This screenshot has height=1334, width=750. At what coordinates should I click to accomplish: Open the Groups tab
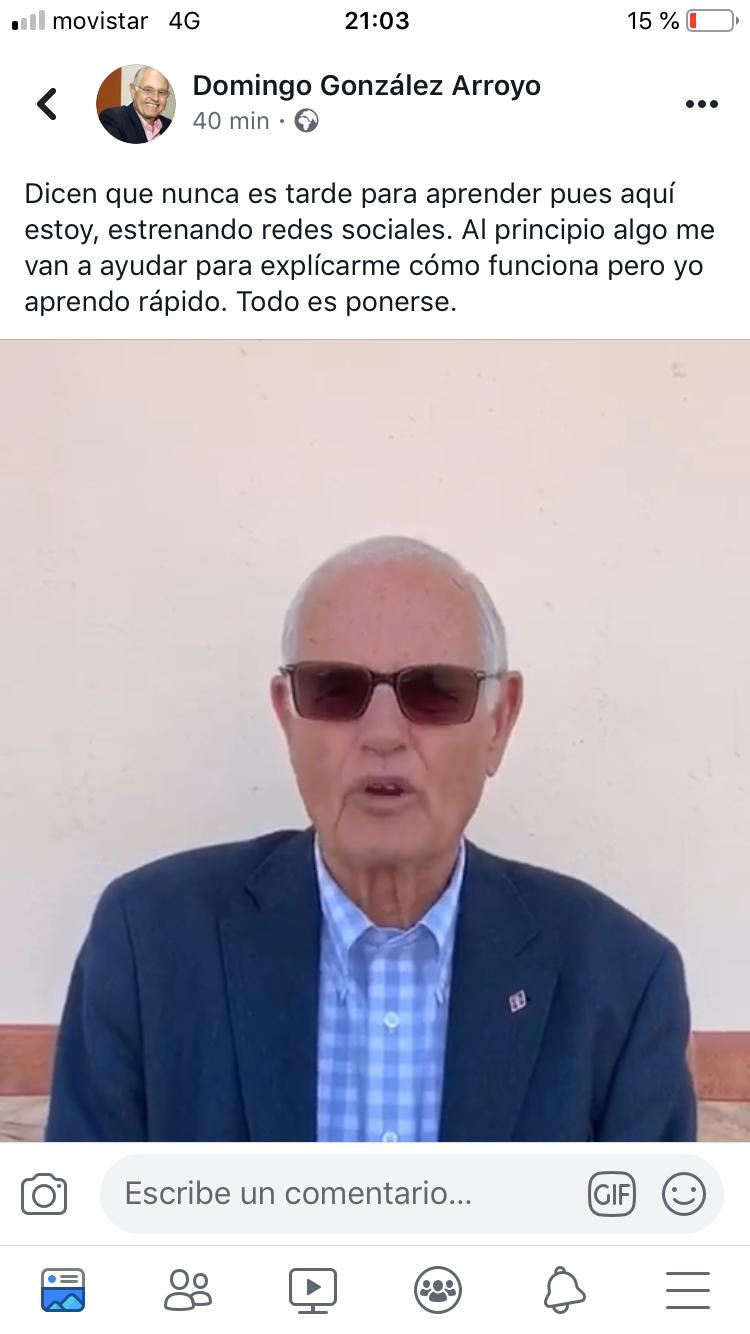coord(438,1290)
